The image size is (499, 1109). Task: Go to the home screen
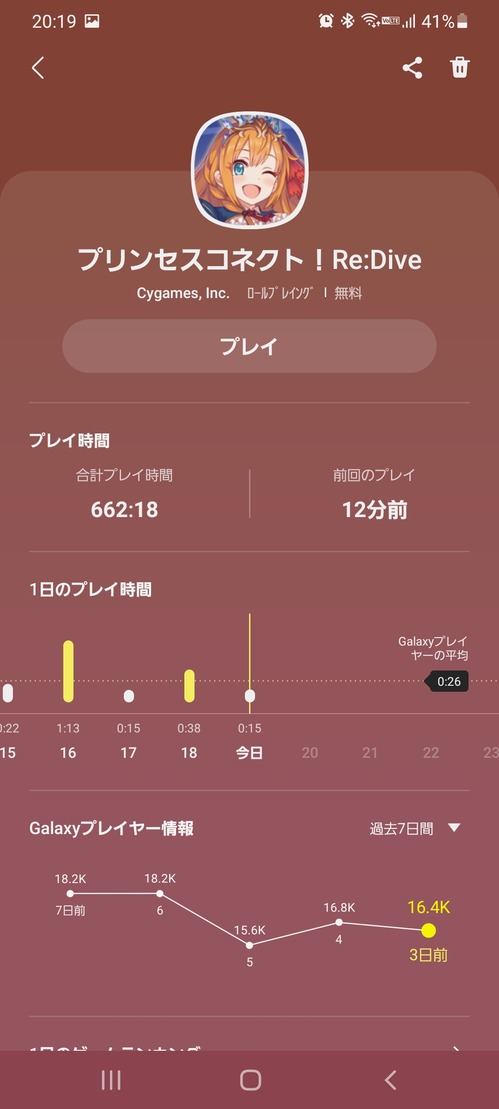click(250, 1080)
